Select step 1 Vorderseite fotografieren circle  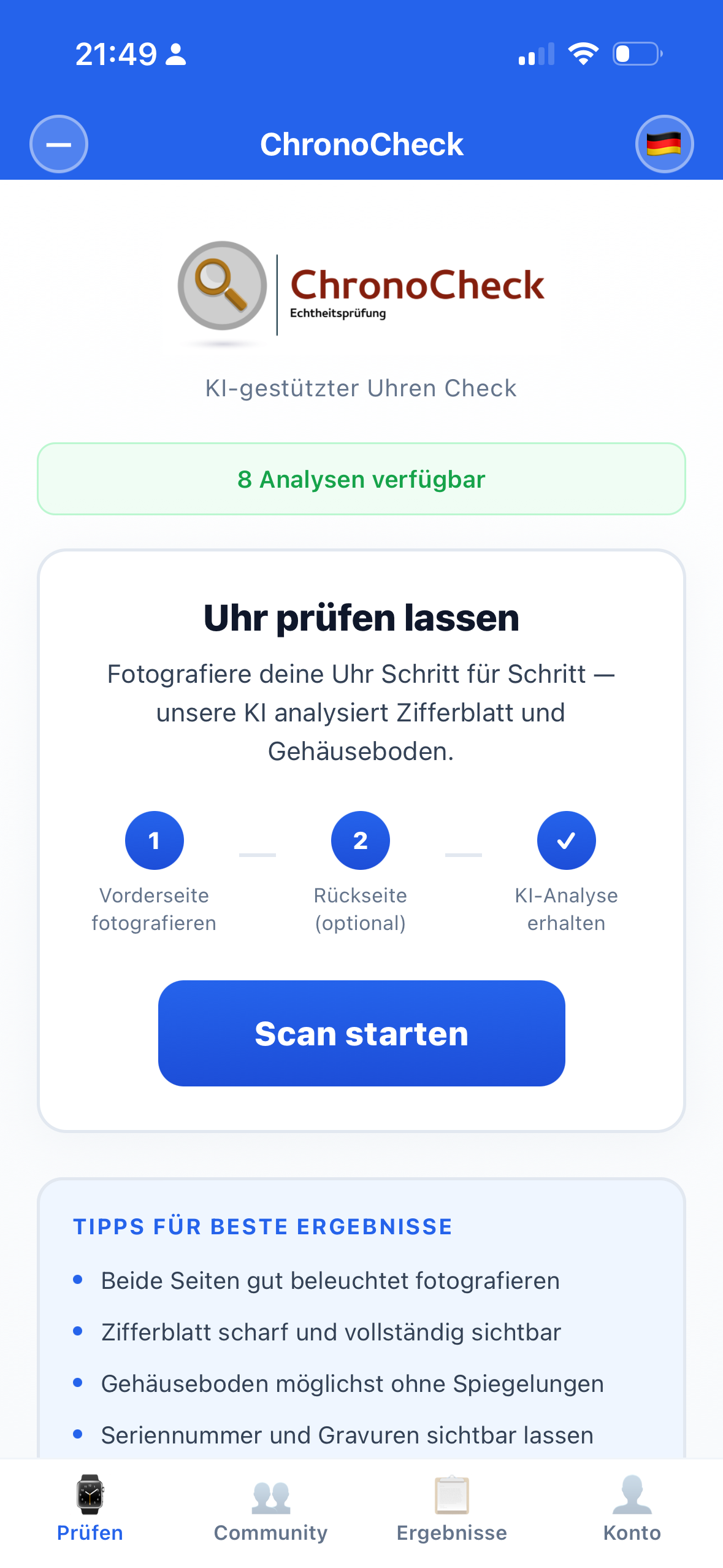tap(154, 840)
